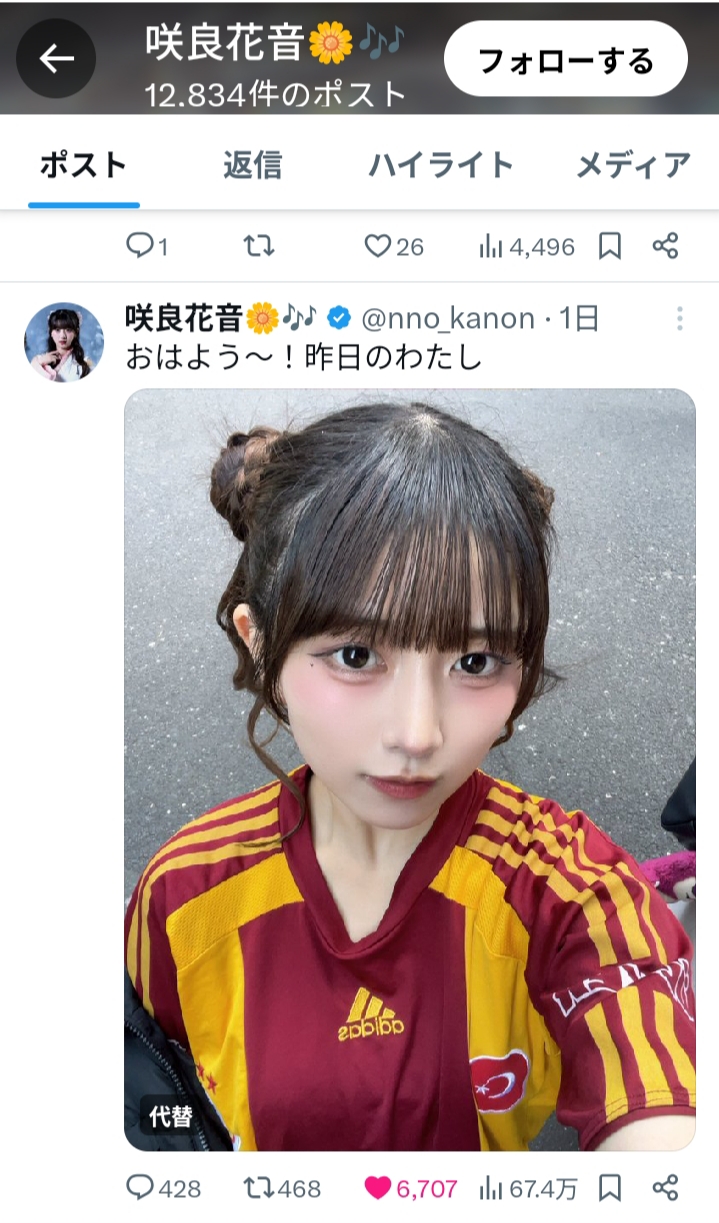Bookmark the おはよう post
The image size is (719, 1223).
tap(609, 1188)
